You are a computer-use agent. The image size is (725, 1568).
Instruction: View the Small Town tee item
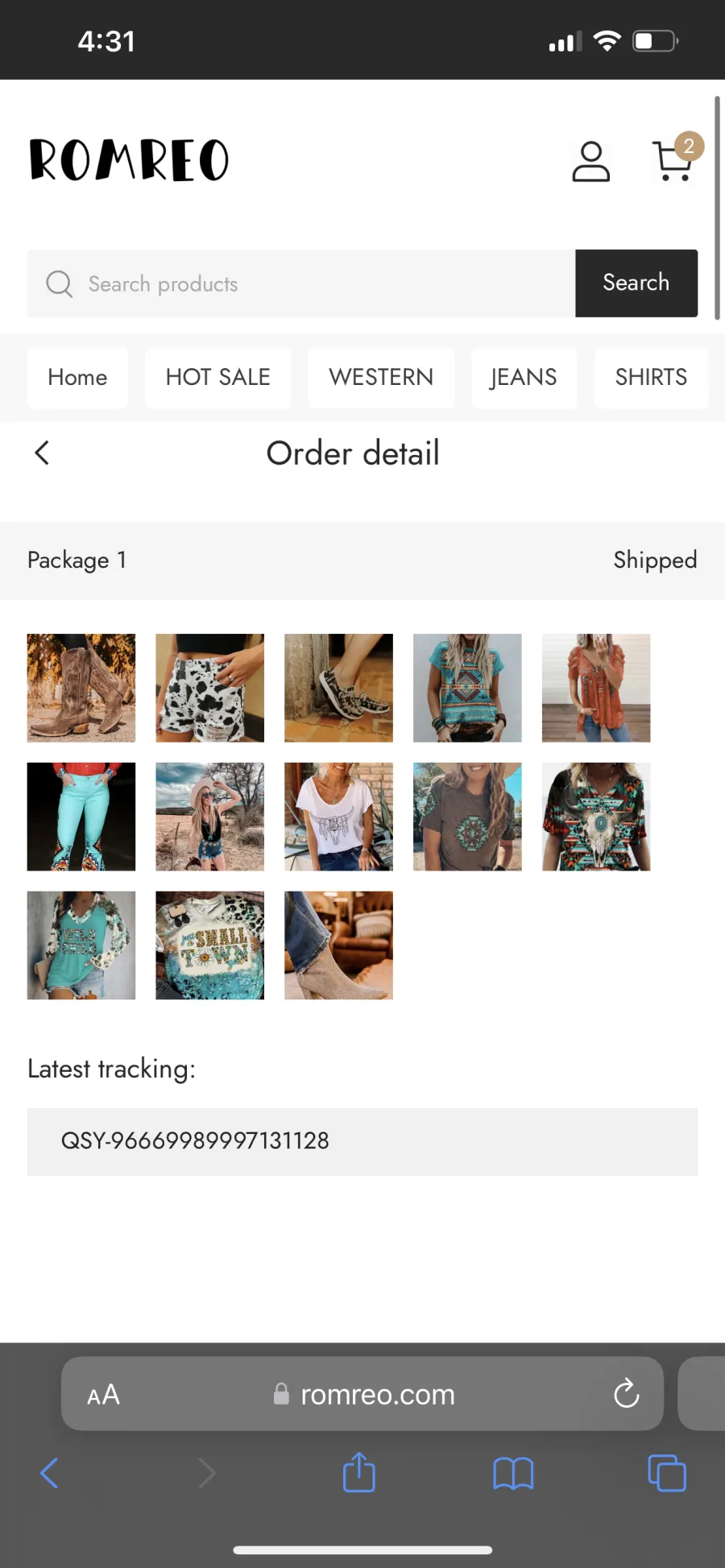209,945
